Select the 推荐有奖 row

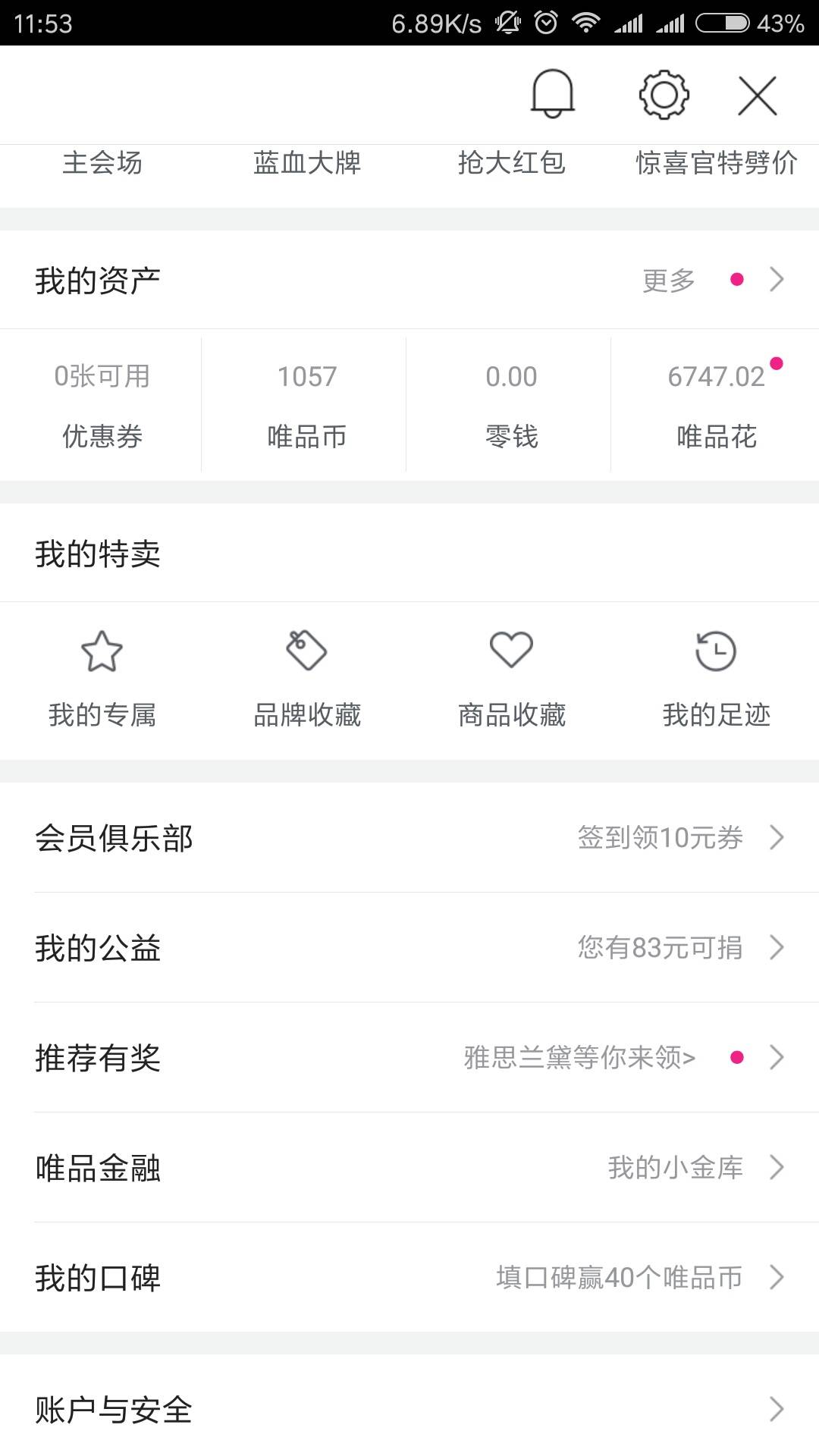tap(409, 1058)
